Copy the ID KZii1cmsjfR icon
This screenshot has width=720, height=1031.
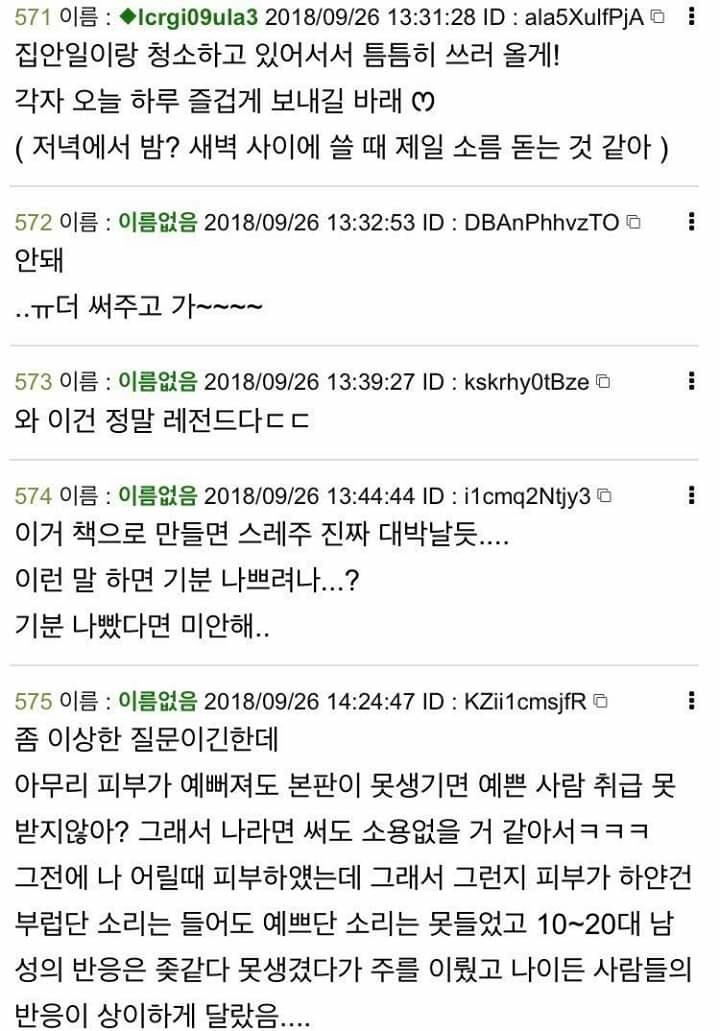pyautogui.click(x=601, y=699)
